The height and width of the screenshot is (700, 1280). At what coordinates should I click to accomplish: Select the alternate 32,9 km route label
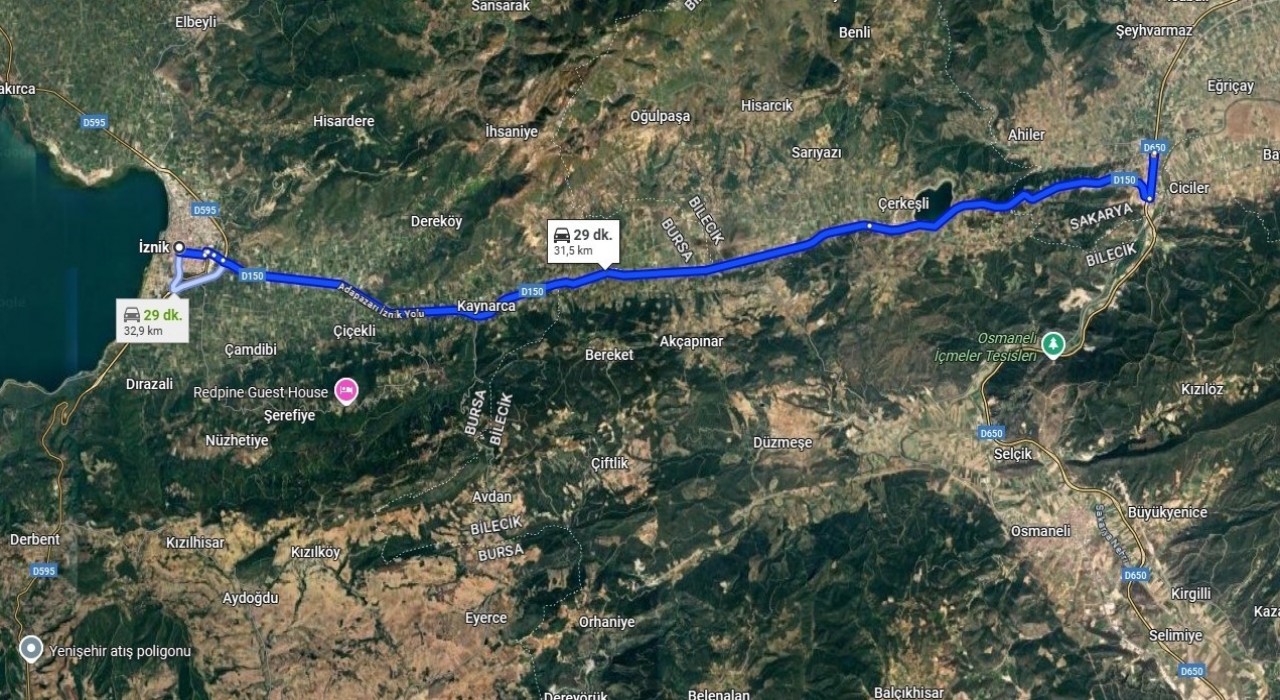coord(151,320)
